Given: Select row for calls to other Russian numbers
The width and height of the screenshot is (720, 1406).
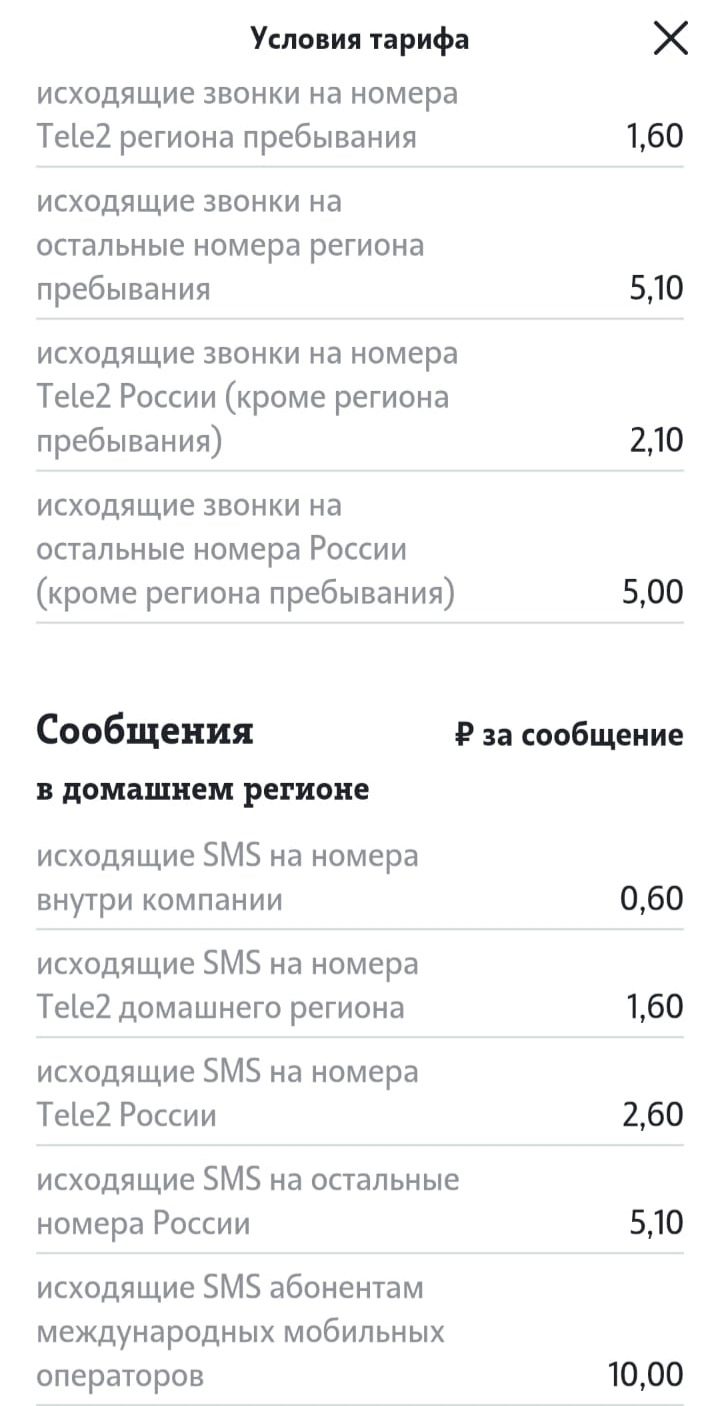Looking at the screenshot, I should (x=246, y=548).
